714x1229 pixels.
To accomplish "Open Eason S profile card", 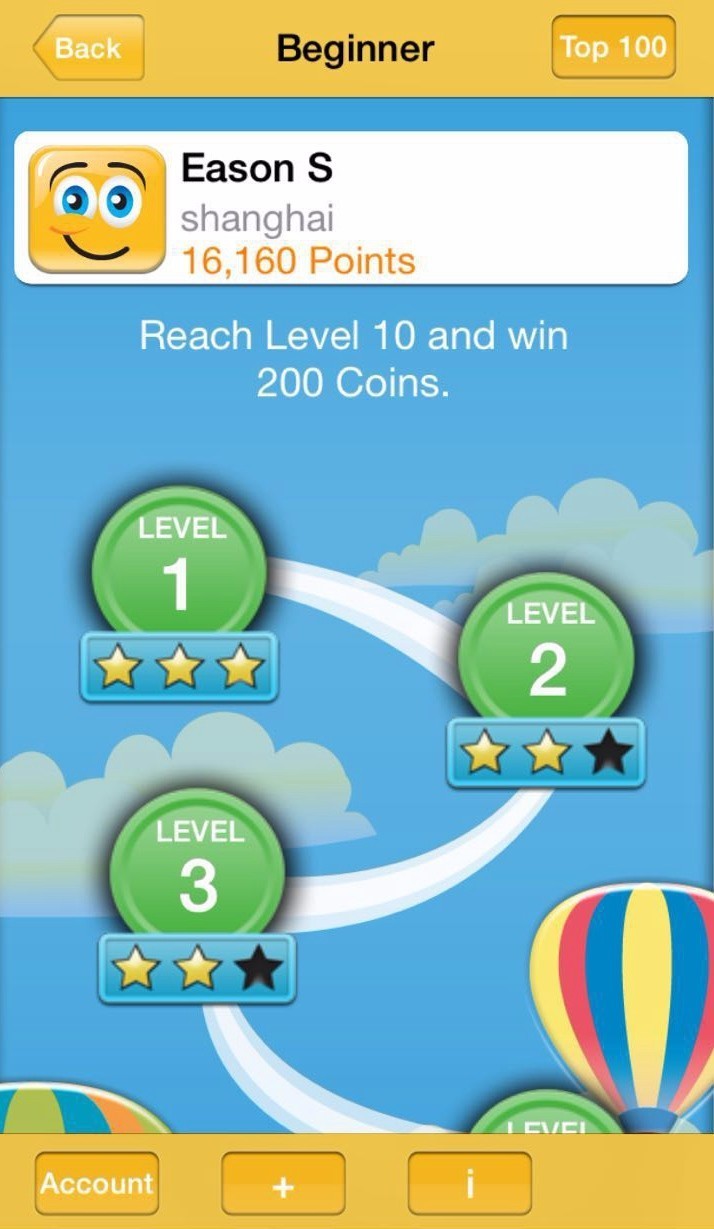I will pos(350,209).
